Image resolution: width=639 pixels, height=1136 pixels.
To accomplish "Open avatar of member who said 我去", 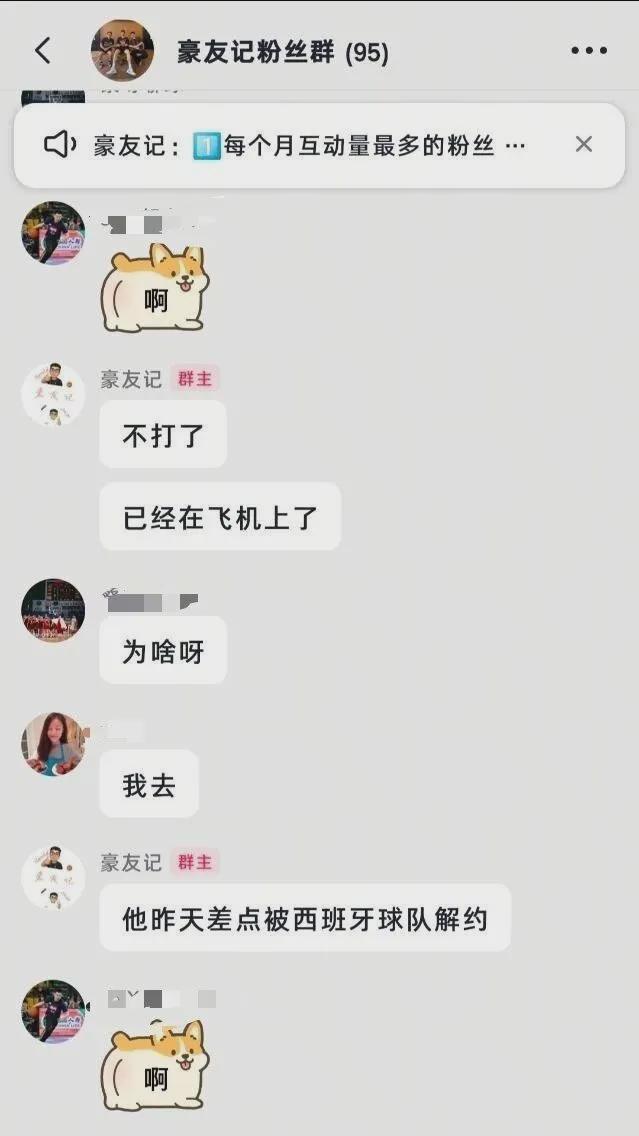I will [x=53, y=745].
